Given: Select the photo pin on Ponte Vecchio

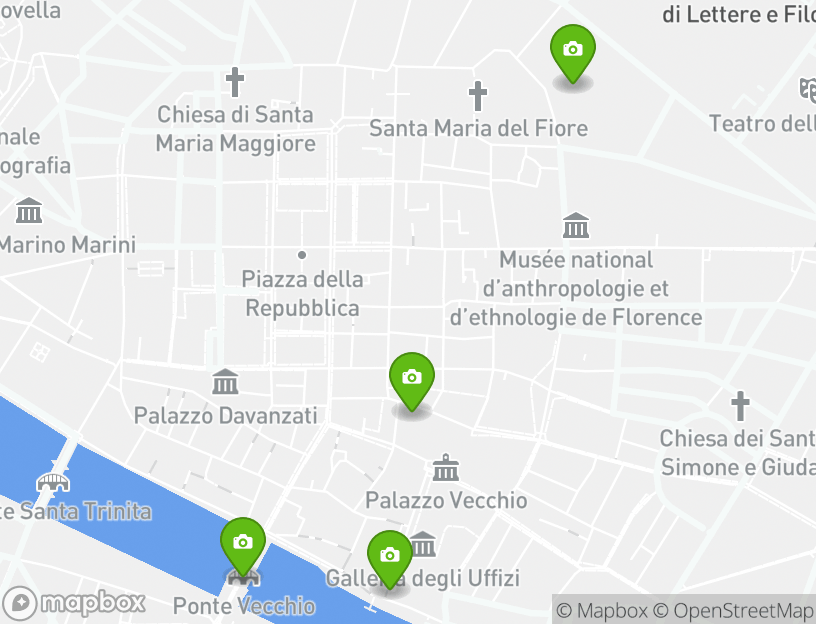Looking at the screenshot, I should coord(242,544).
